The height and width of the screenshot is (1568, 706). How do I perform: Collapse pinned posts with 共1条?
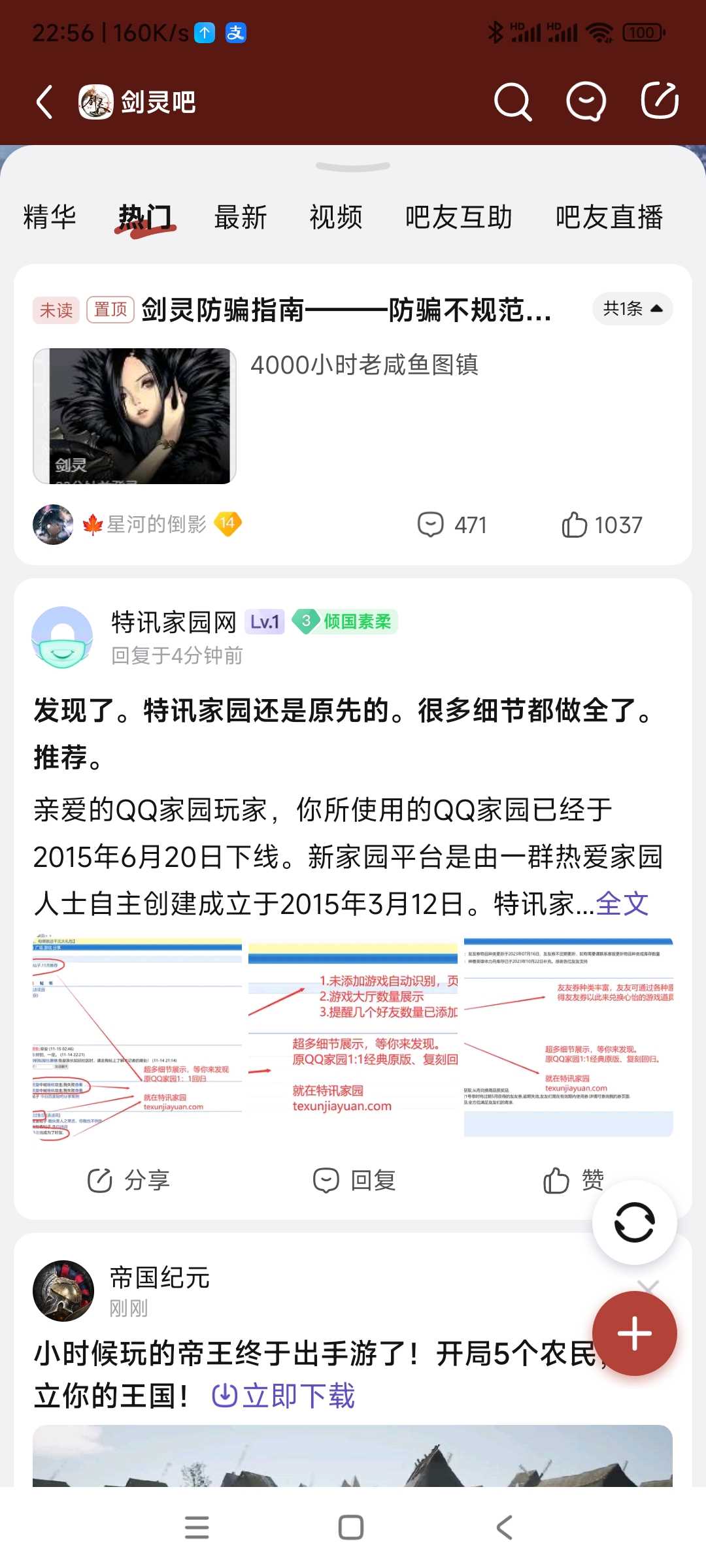(632, 308)
